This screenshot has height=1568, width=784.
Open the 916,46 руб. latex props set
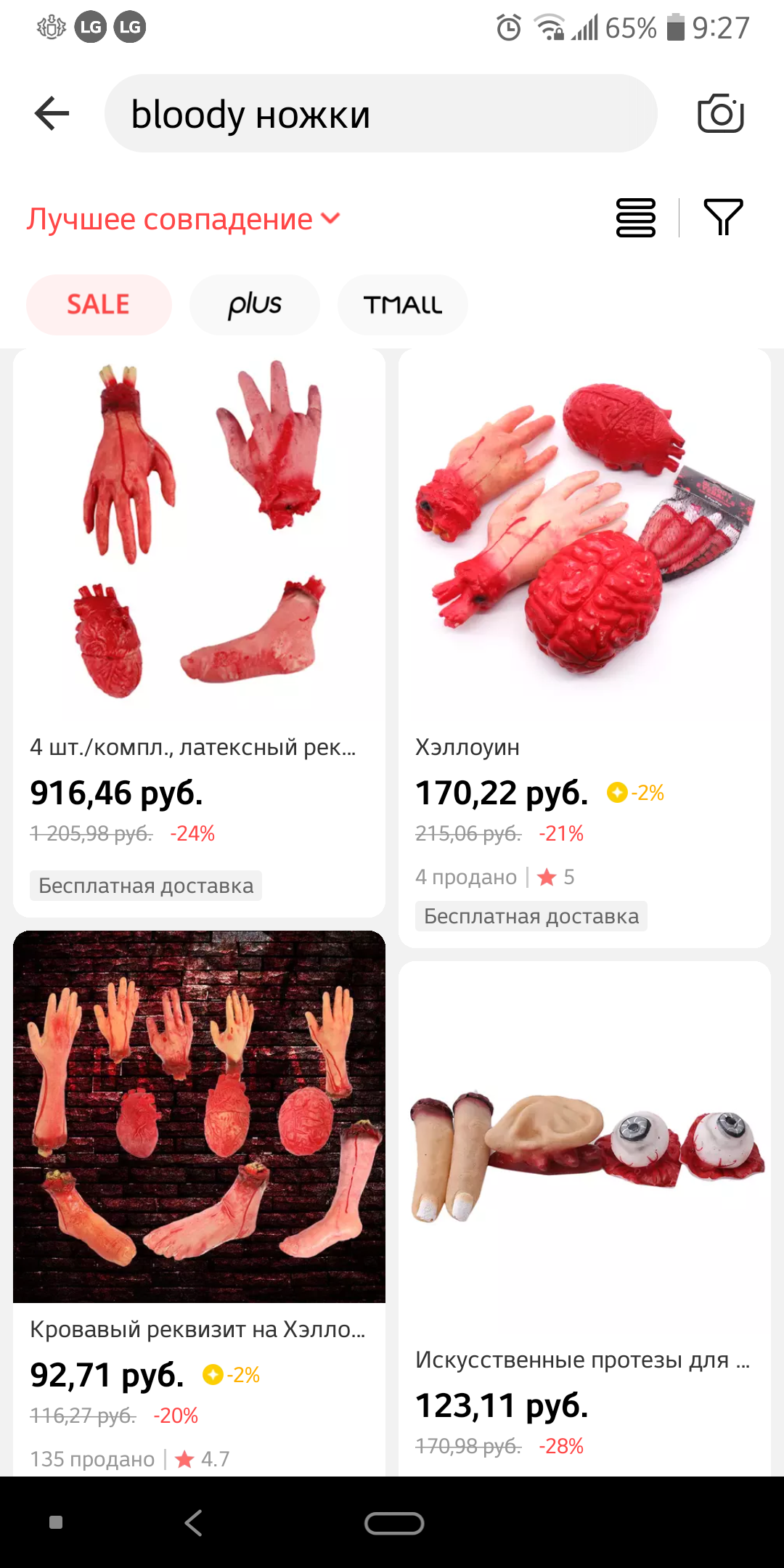click(199, 632)
